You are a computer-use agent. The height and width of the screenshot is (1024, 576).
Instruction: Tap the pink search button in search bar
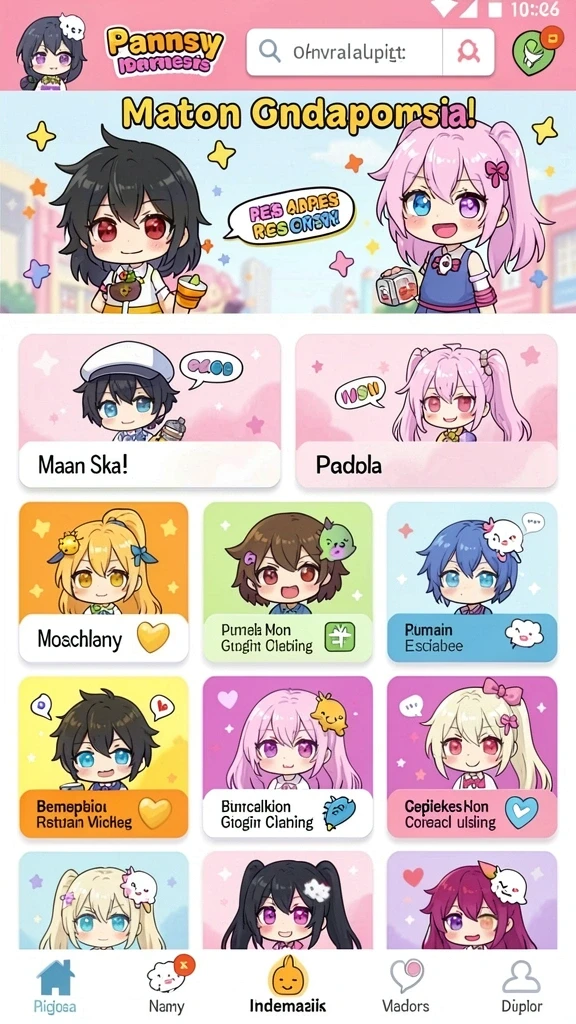click(x=468, y=52)
